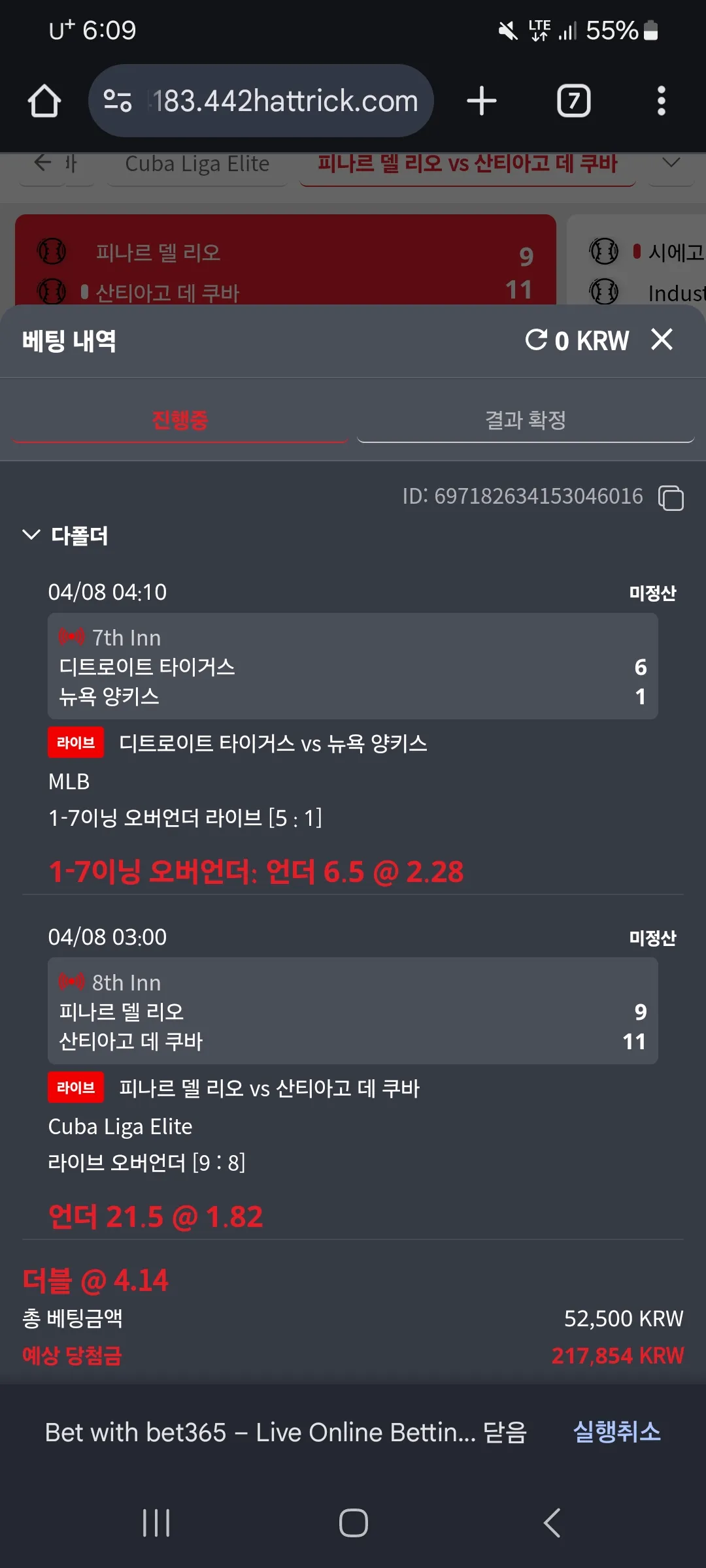Open the 디트로이트 타이거스 vs 뉴욕 양키스 live score card

click(x=353, y=666)
